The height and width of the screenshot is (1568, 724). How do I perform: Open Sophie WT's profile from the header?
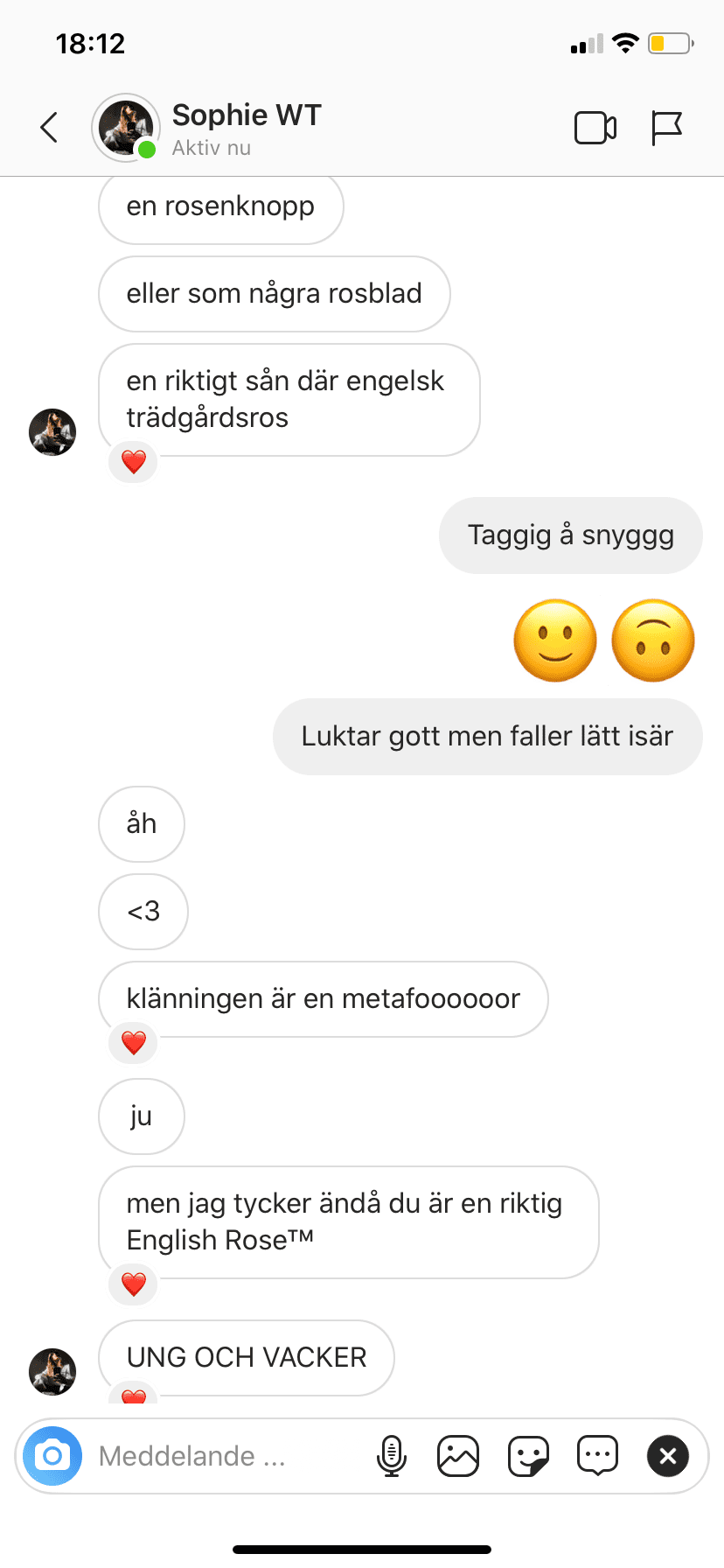click(247, 128)
